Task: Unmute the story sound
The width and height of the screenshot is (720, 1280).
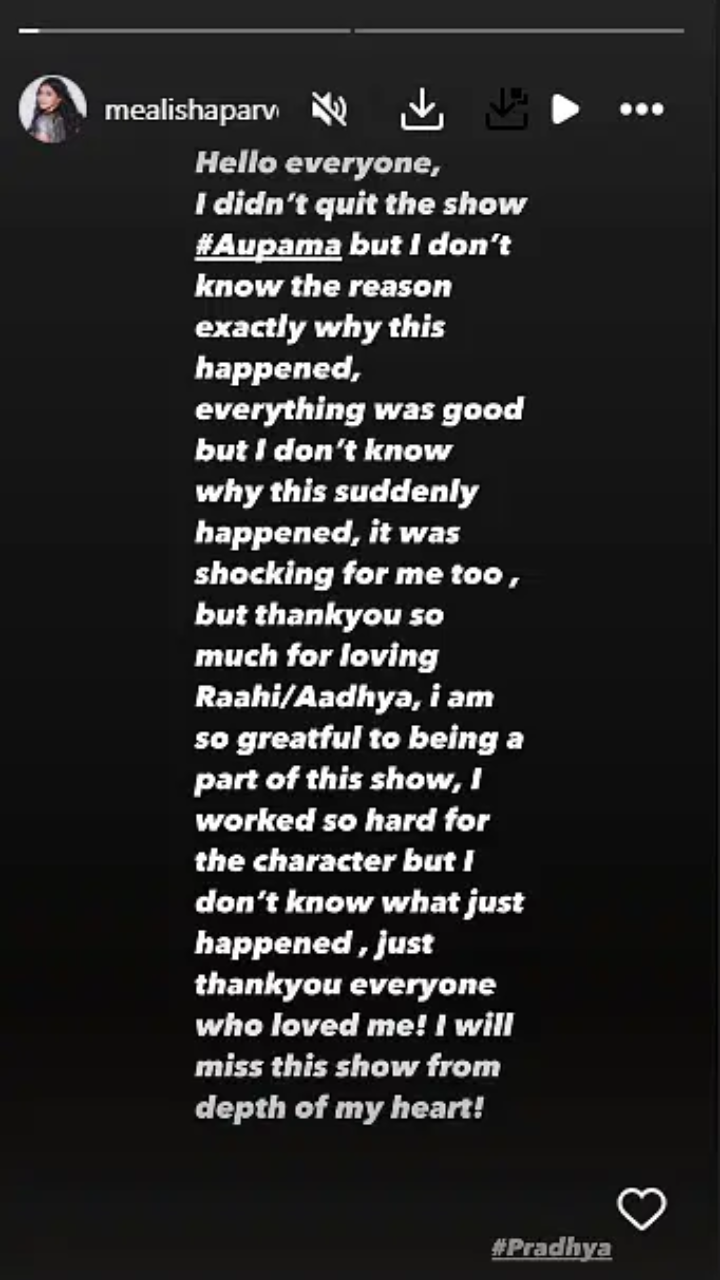Action: click(329, 109)
